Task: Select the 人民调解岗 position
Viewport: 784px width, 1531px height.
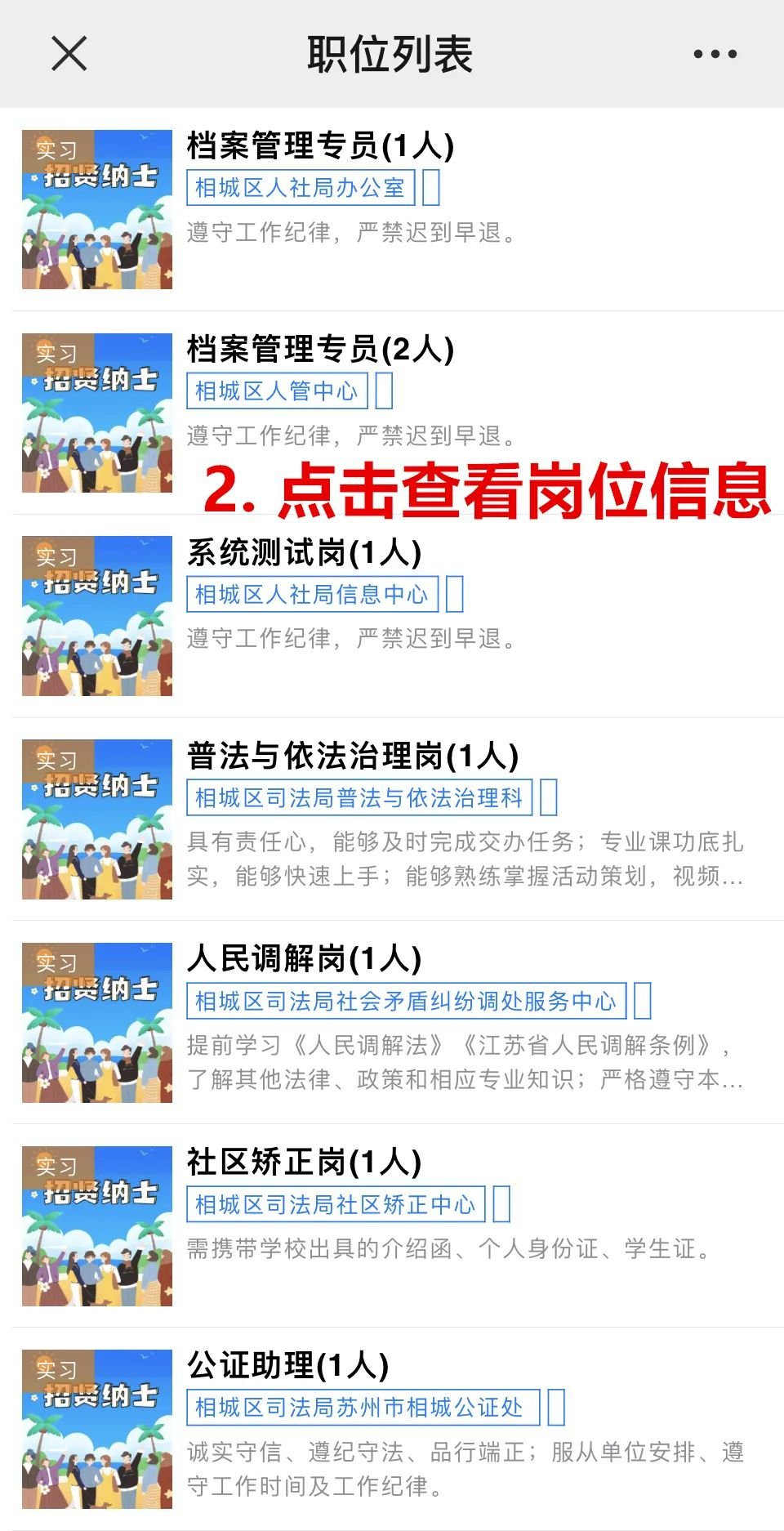Action: 304,959
